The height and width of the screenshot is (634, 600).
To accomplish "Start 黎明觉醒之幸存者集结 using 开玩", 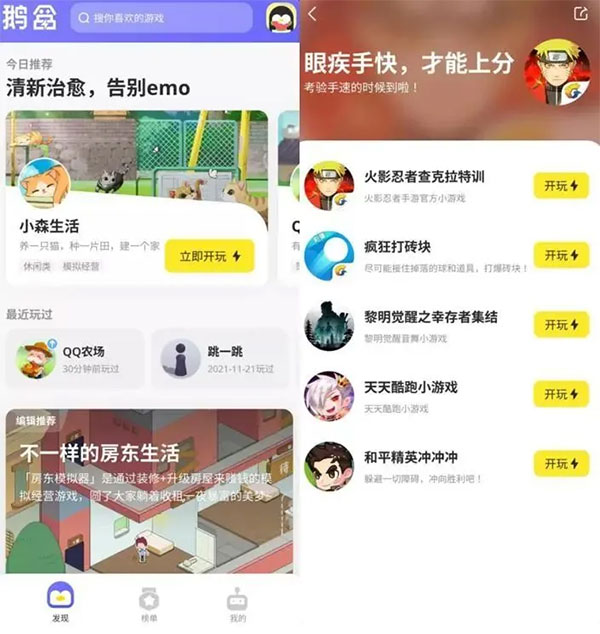I will point(561,325).
